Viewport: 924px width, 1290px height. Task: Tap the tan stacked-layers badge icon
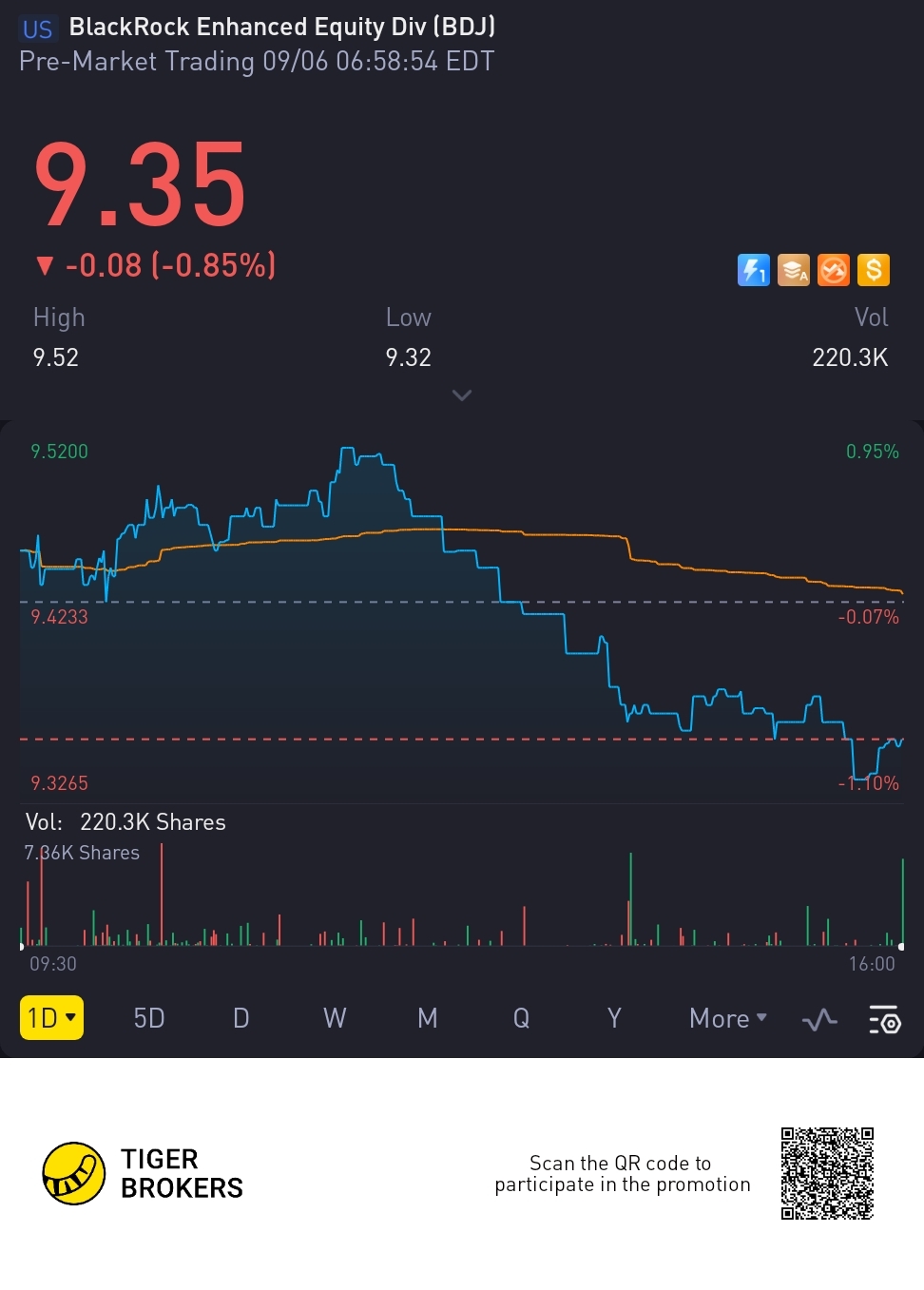[794, 270]
